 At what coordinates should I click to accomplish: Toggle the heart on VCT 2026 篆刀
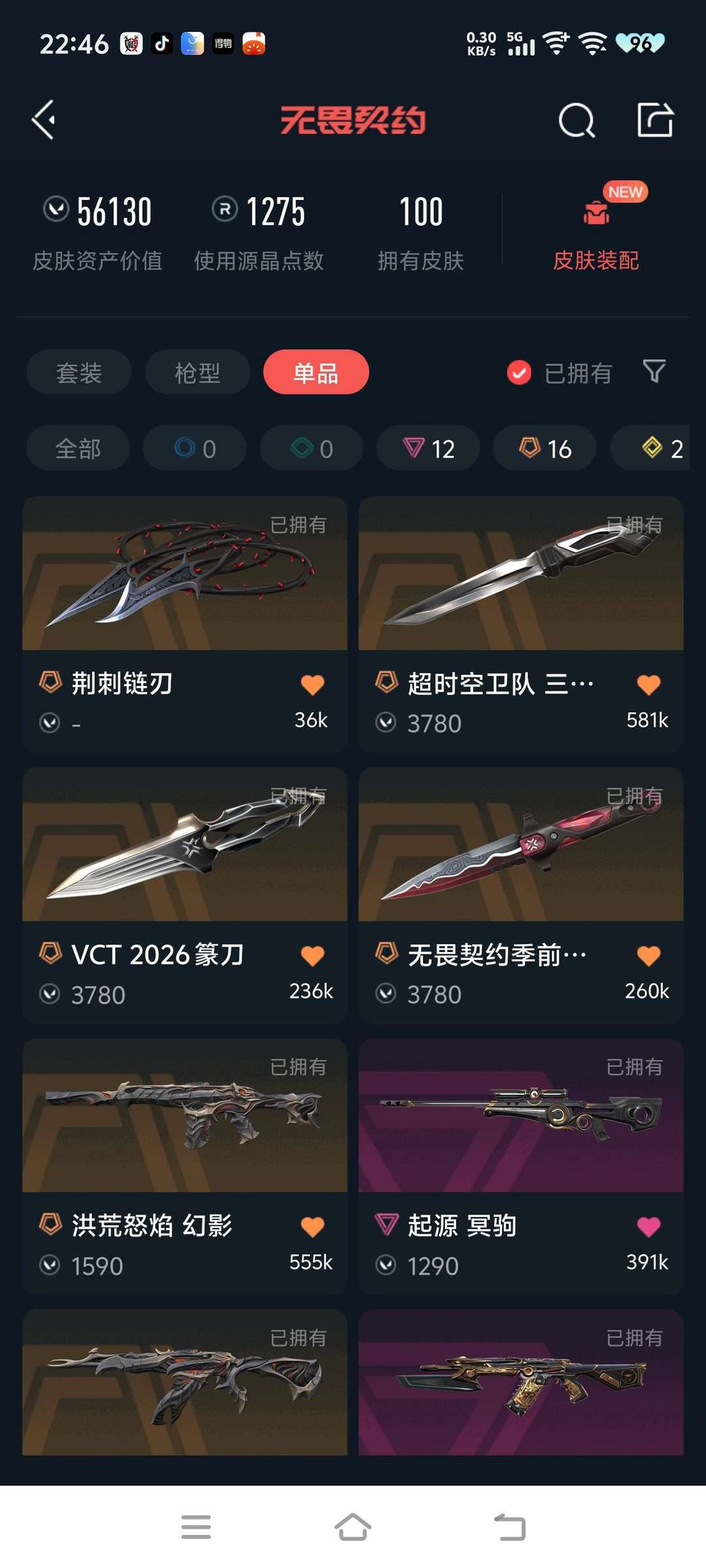[x=312, y=955]
